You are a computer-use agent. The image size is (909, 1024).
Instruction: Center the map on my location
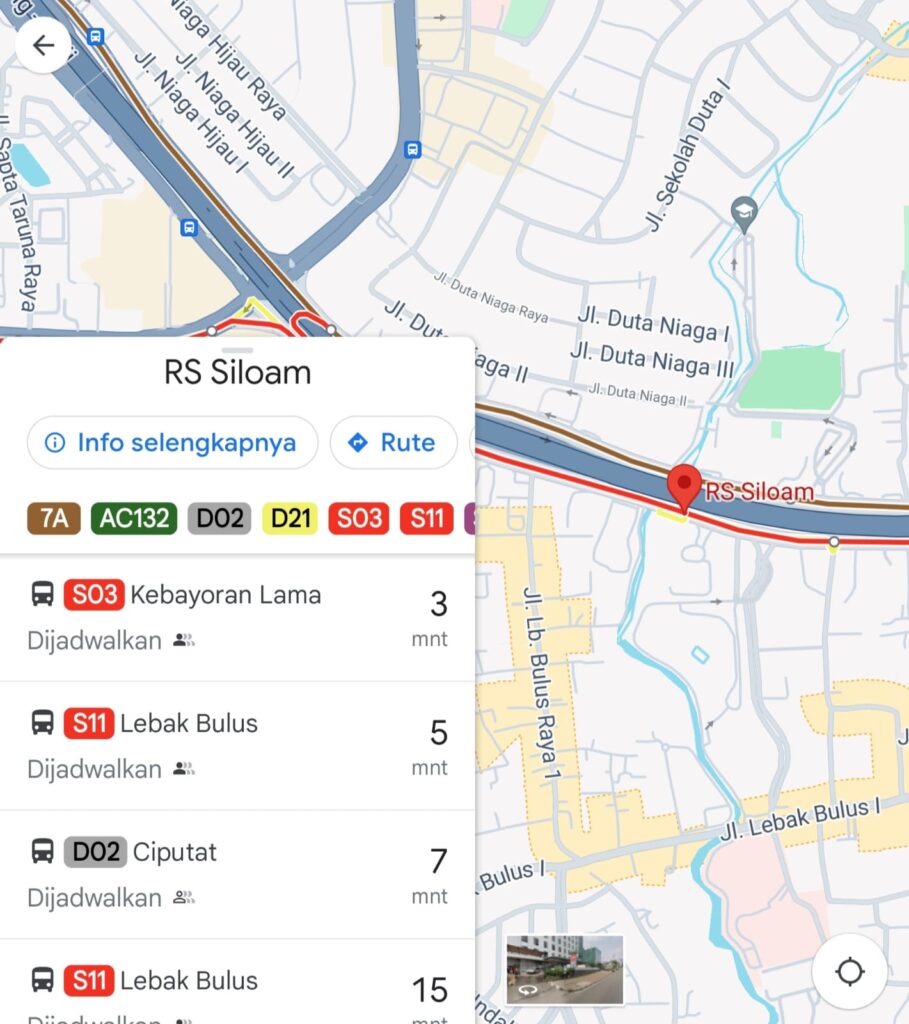coord(849,971)
